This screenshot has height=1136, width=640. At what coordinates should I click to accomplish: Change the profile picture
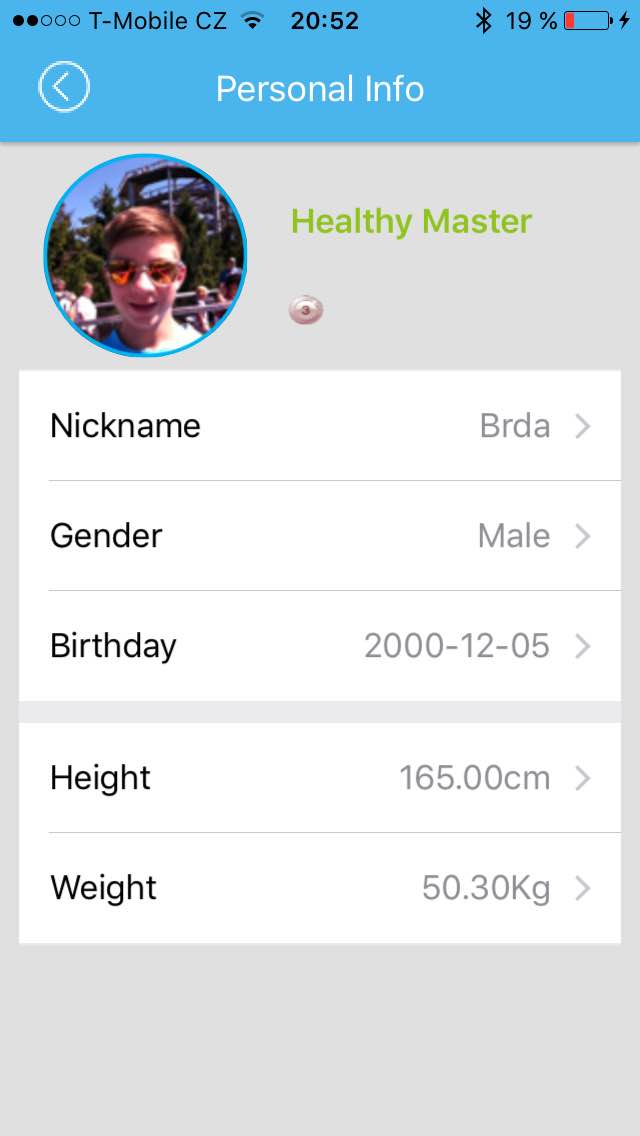click(145, 256)
